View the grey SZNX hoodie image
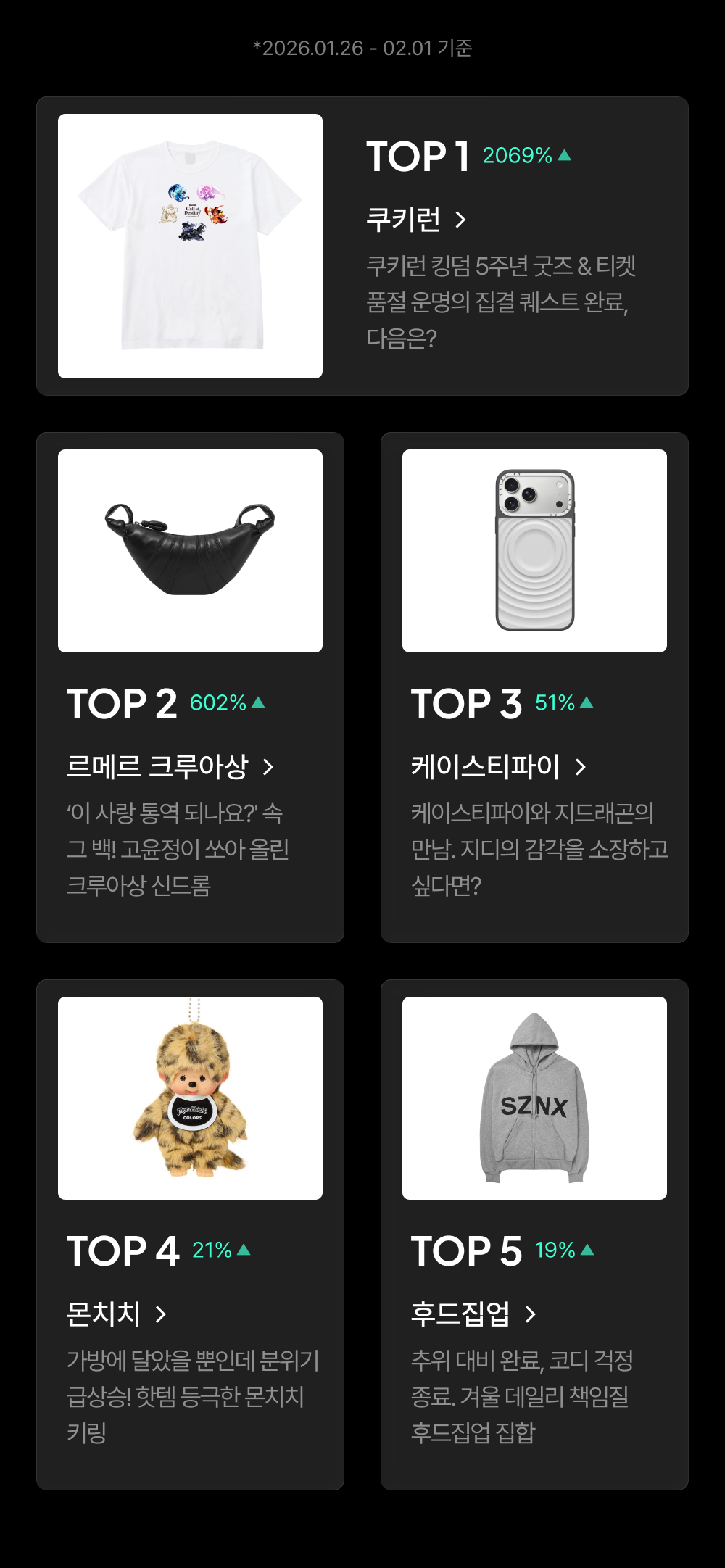This screenshot has height=1568, width=725. (x=534, y=1098)
